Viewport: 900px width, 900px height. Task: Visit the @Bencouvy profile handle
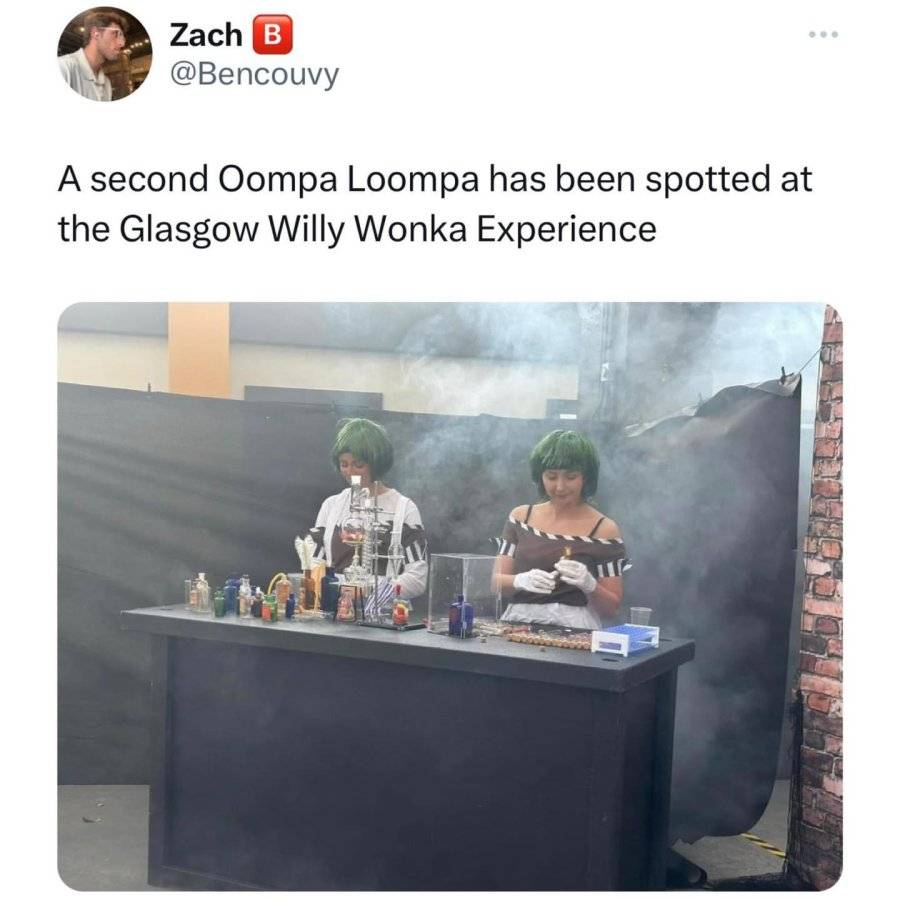pyautogui.click(x=255, y=75)
